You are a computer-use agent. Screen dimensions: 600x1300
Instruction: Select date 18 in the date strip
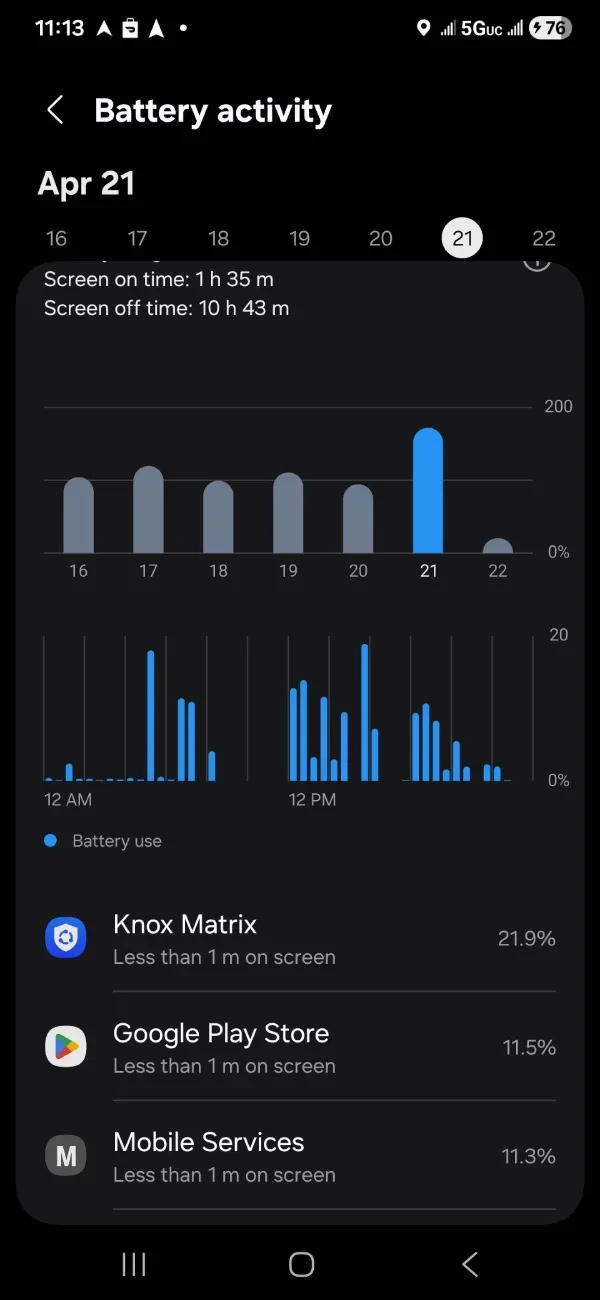(x=219, y=238)
